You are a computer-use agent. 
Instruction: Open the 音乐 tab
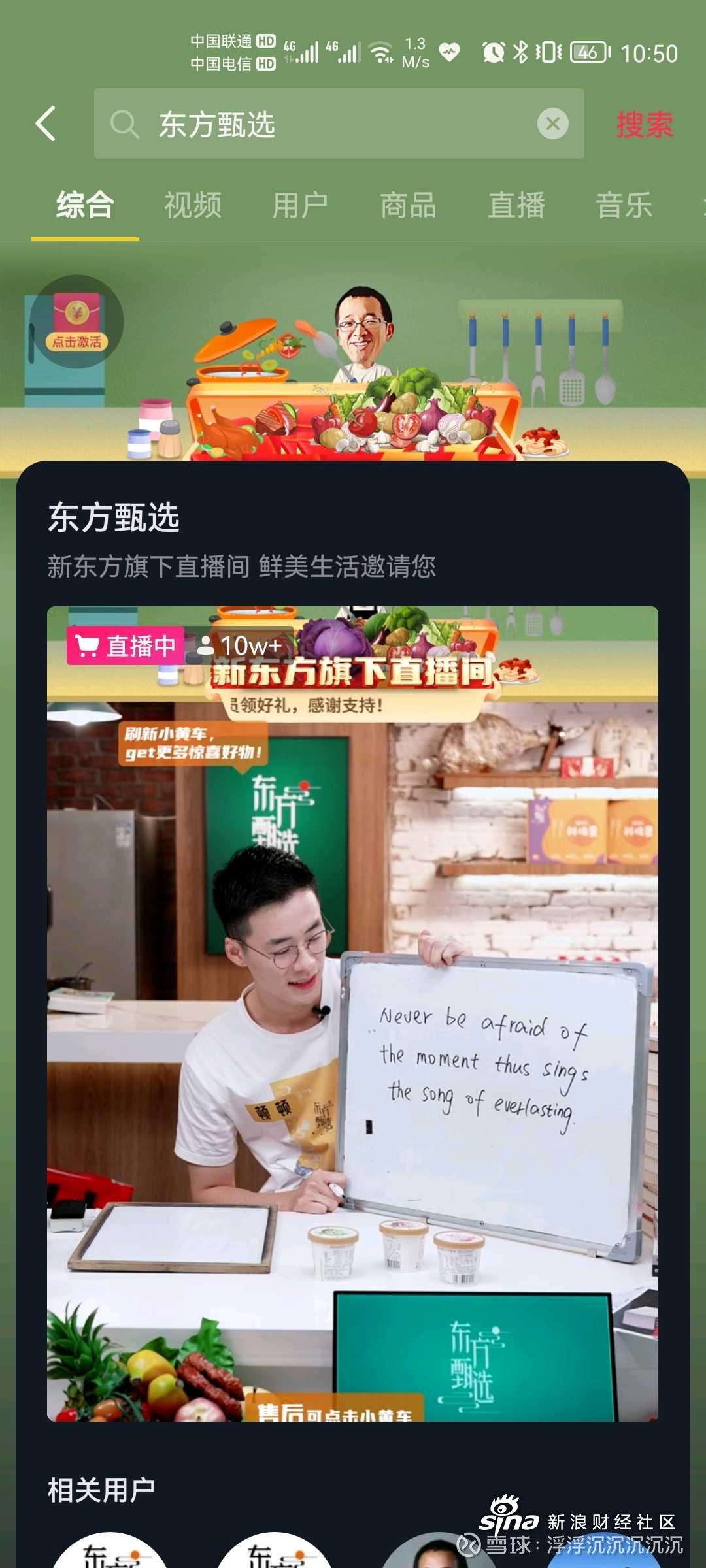624,205
